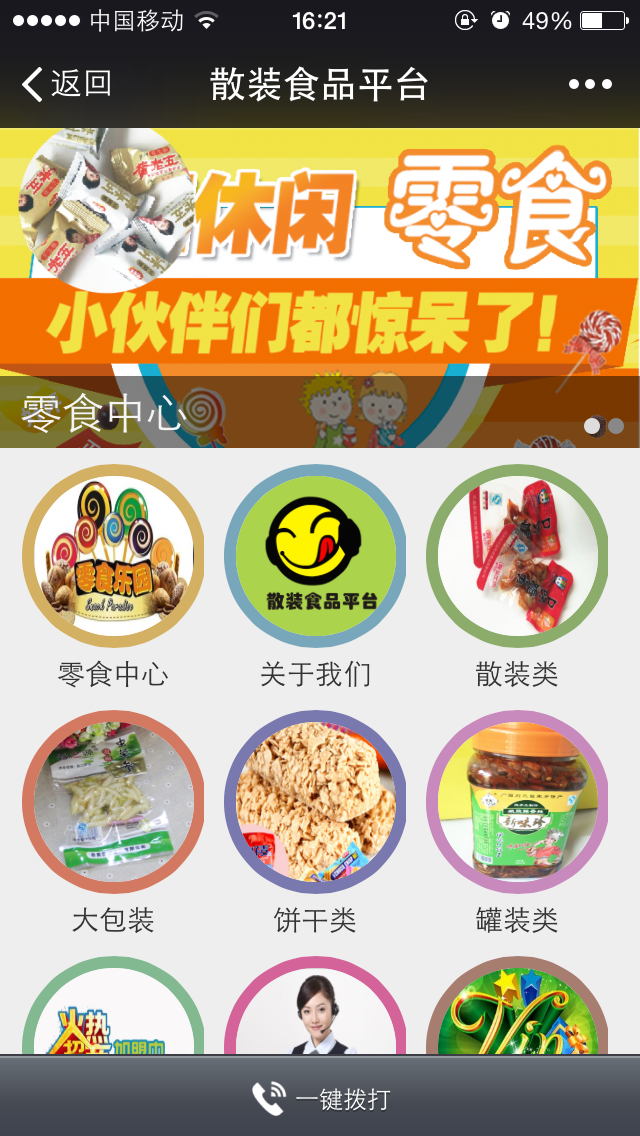
Task: Open the three-dot overflow menu
Action: [590, 85]
